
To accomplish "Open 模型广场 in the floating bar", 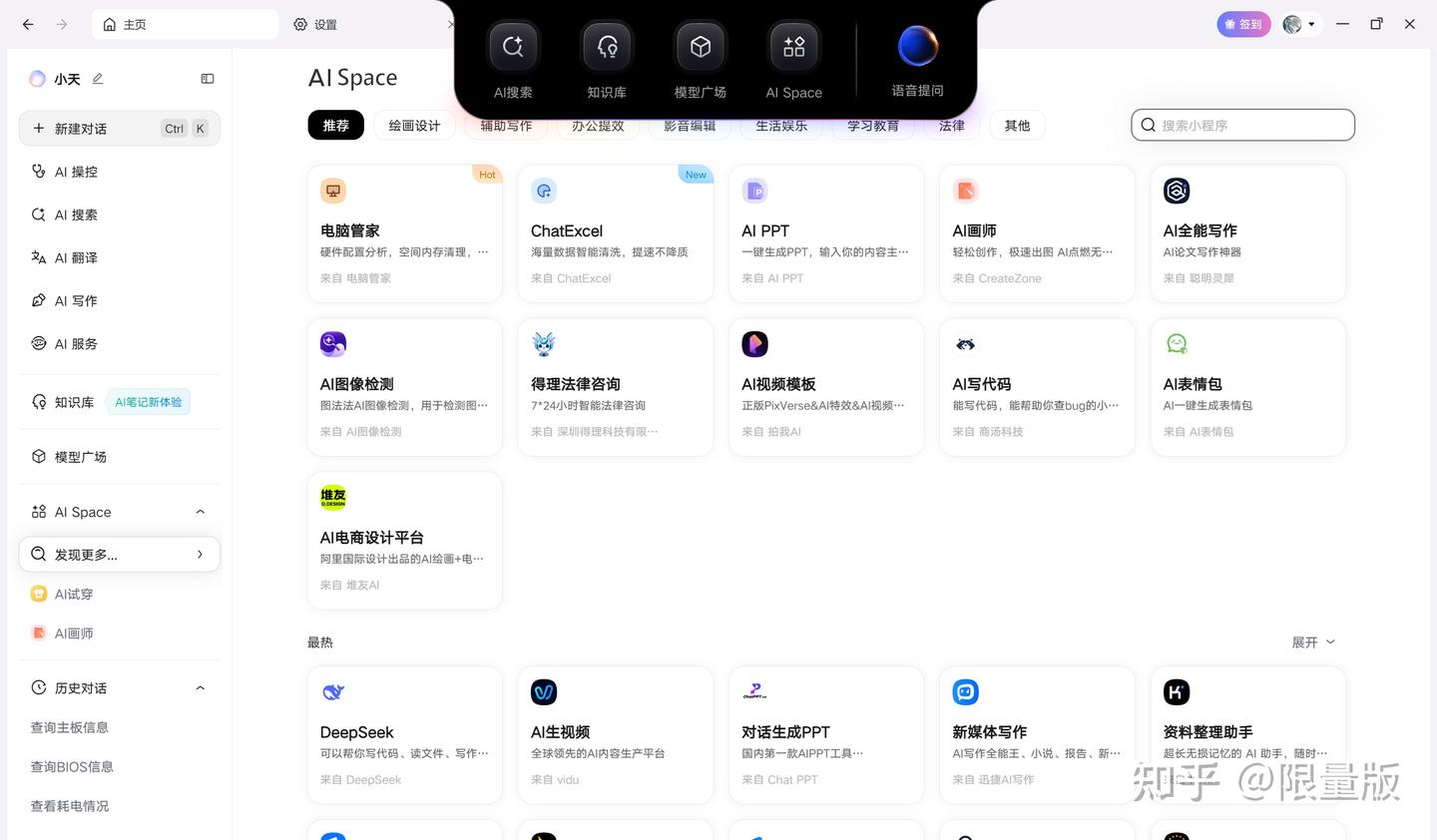I will pyautogui.click(x=700, y=62).
